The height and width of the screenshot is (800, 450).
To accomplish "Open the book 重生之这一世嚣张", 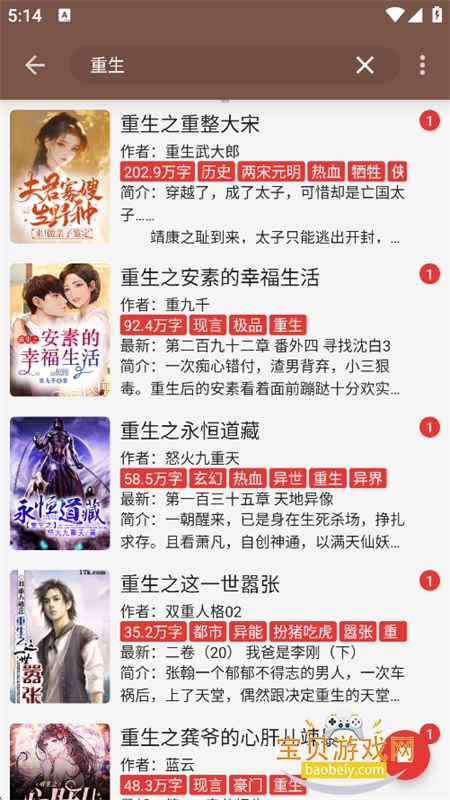I will click(225, 636).
